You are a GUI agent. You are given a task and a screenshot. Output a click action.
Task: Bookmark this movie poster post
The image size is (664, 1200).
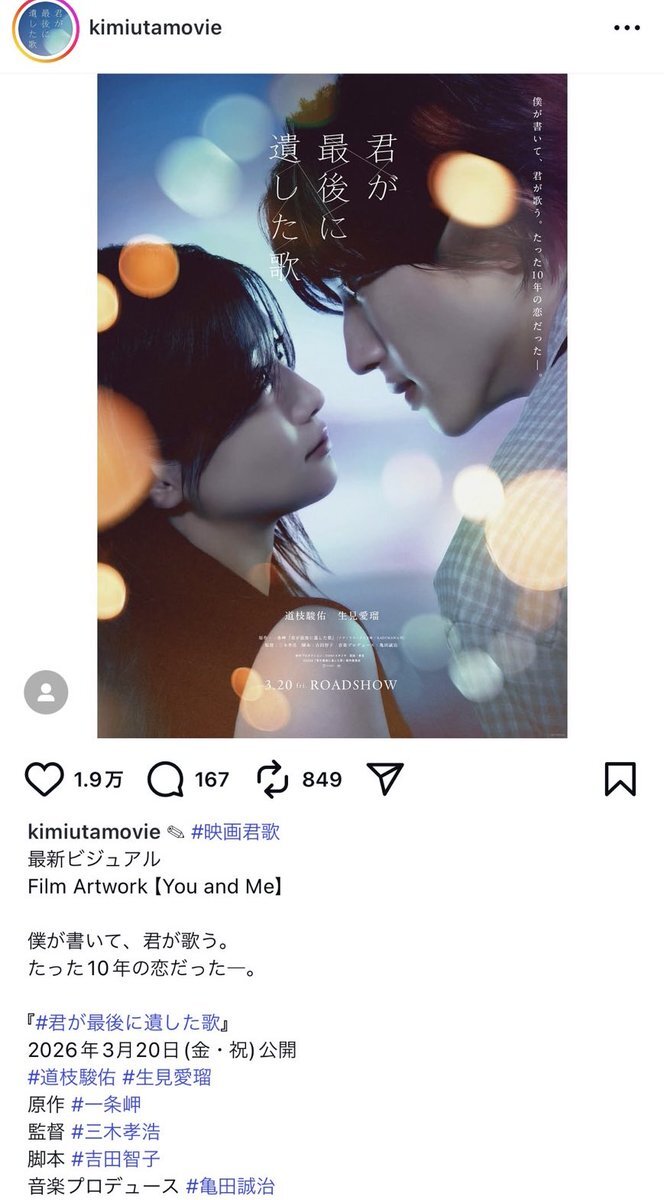(620, 779)
